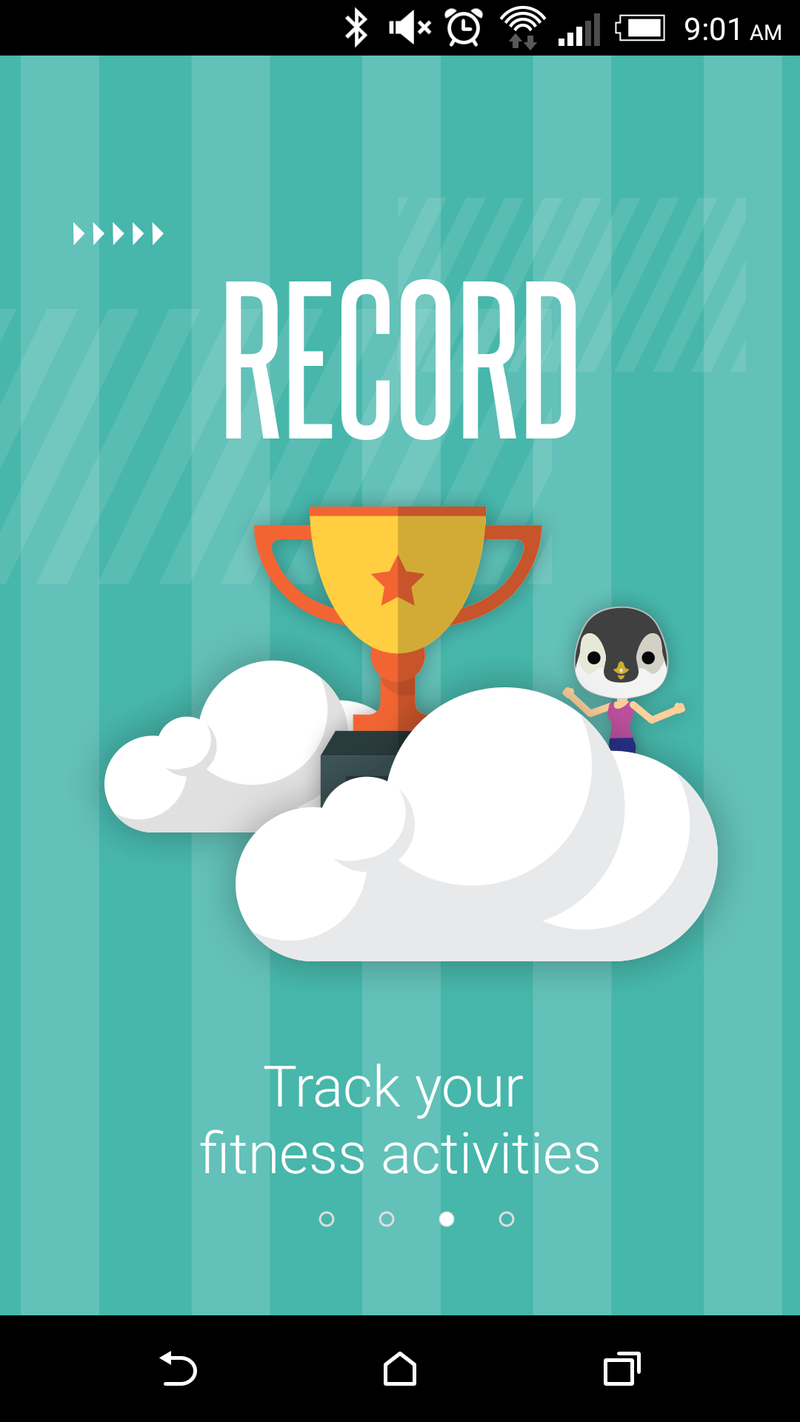Select the fourth page indicator dot

coord(506,1219)
